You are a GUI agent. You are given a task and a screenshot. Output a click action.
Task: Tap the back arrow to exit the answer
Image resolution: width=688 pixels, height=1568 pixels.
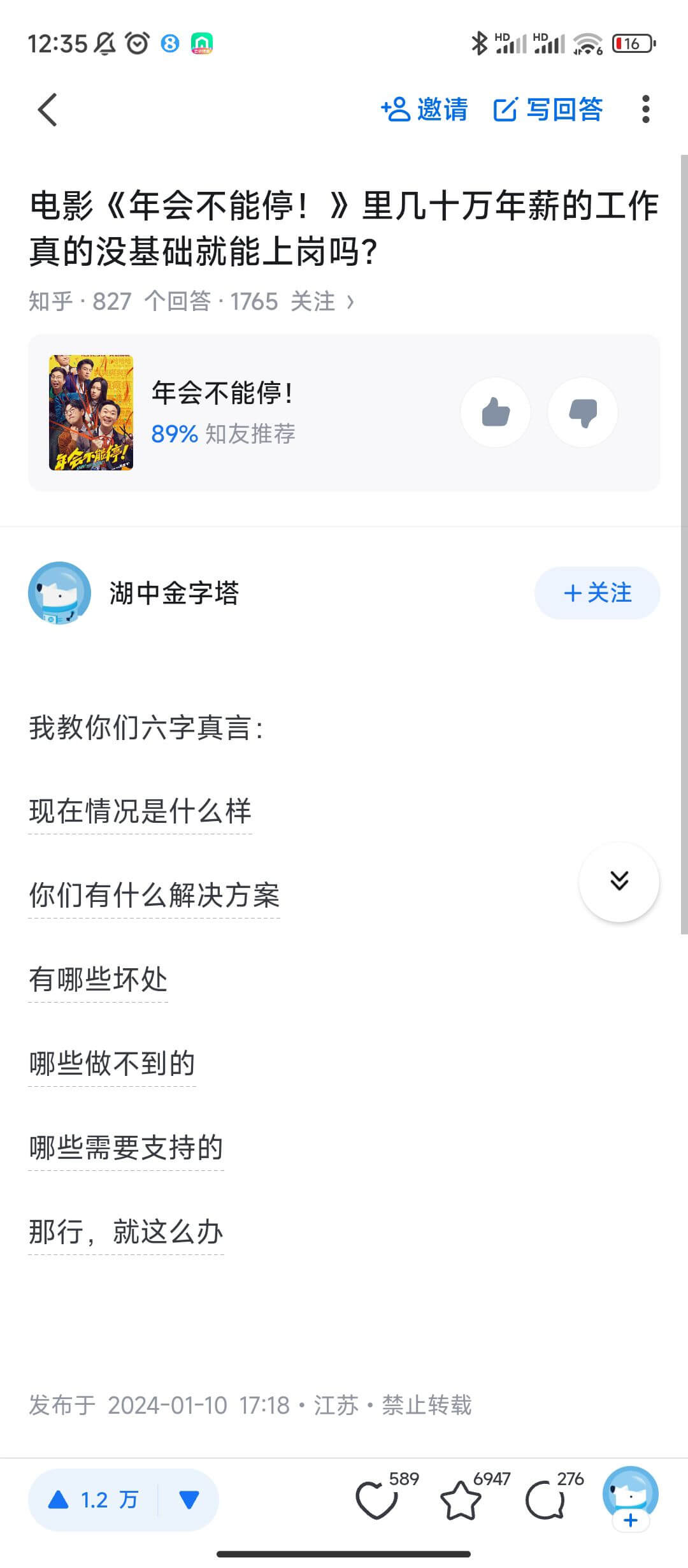click(x=48, y=110)
